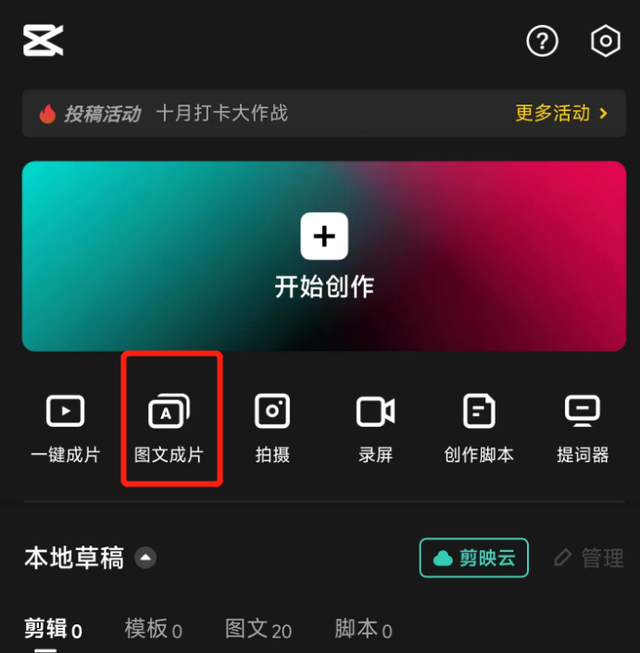The height and width of the screenshot is (653, 640).
Task: Open 拍摄 camera tool
Action: tap(272, 428)
